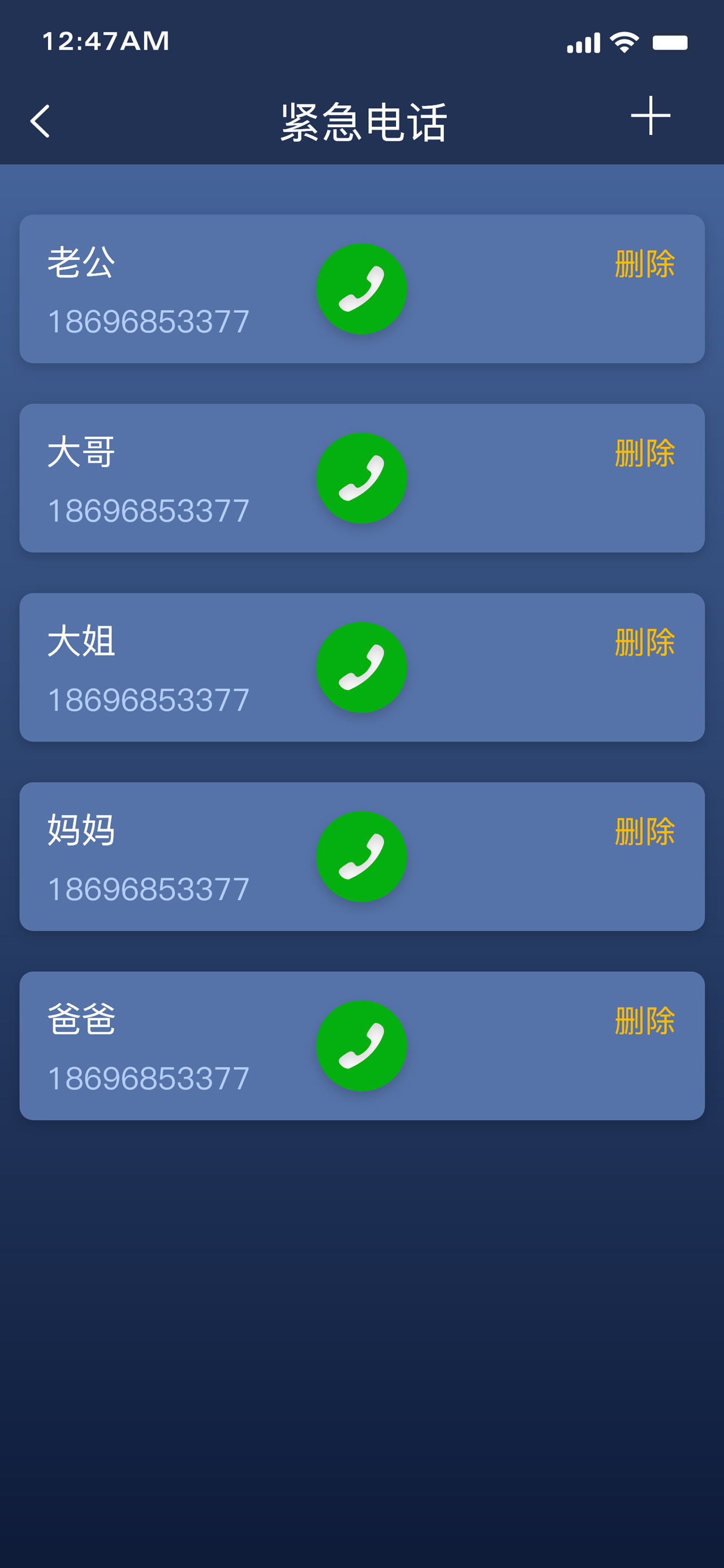Call 大哥 with the green phone button

(361, 478)
